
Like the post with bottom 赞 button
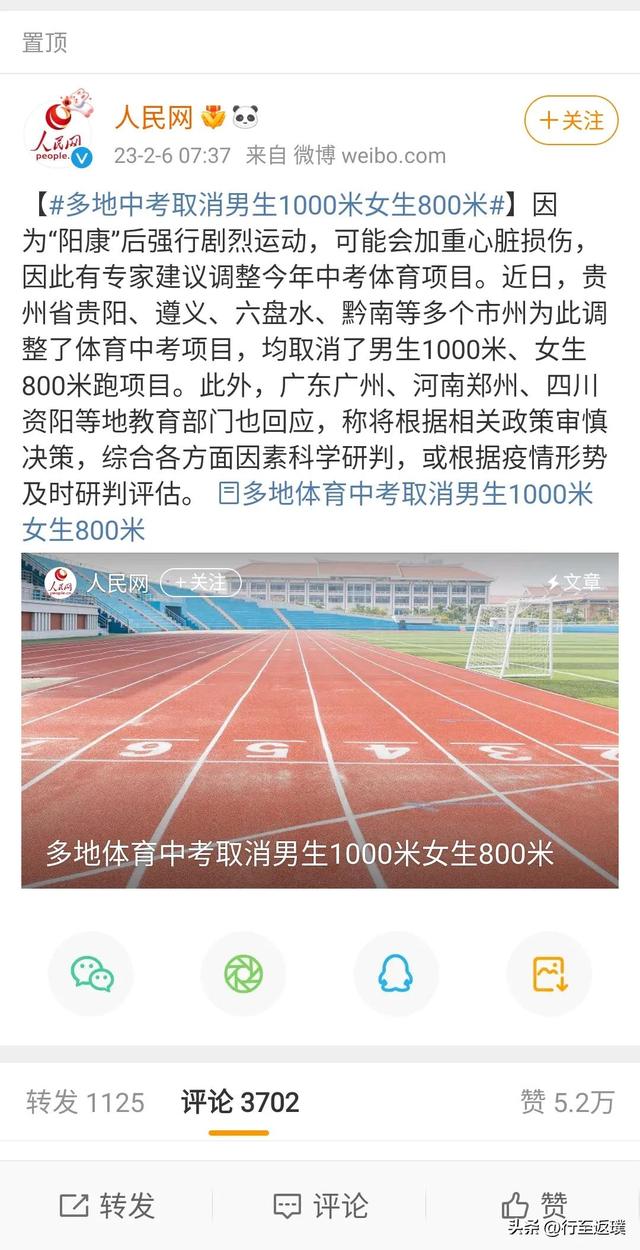coord(535,1203)
